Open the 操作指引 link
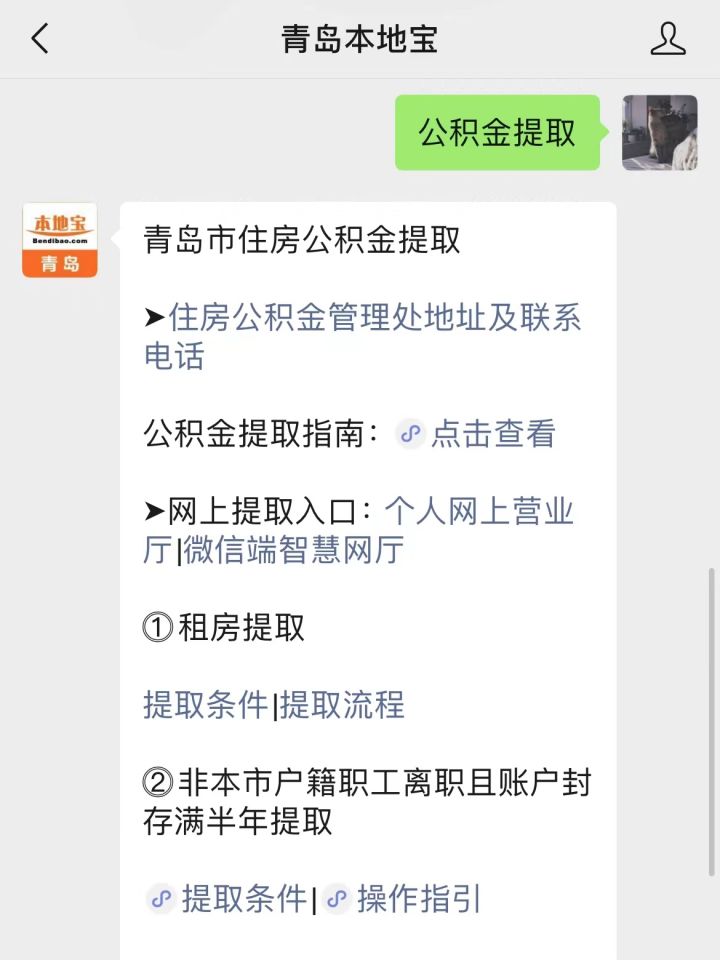The width and height of the screenshot is (720, 960). (x=418, y=899)
